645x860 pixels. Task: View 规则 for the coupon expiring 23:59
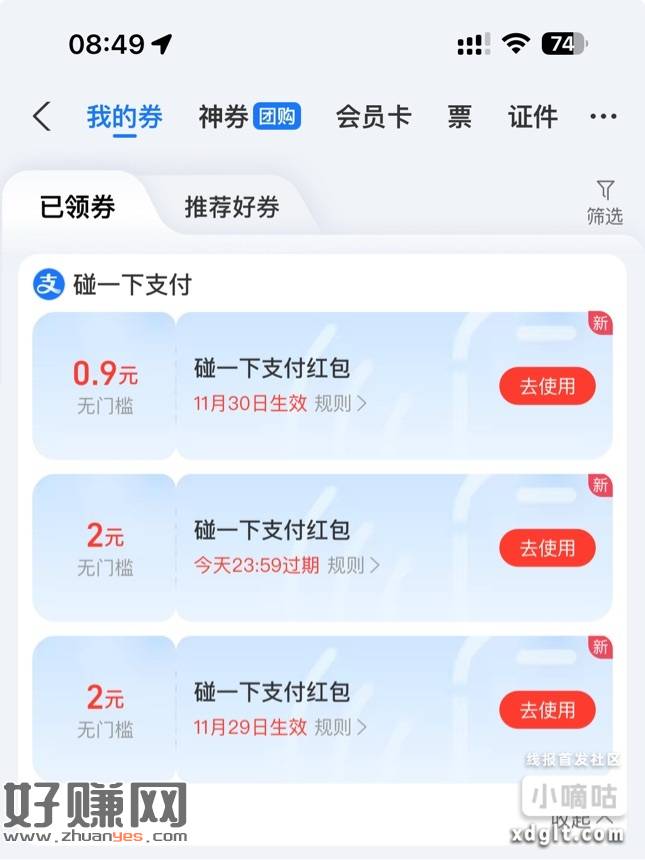(x=353, y=565)
